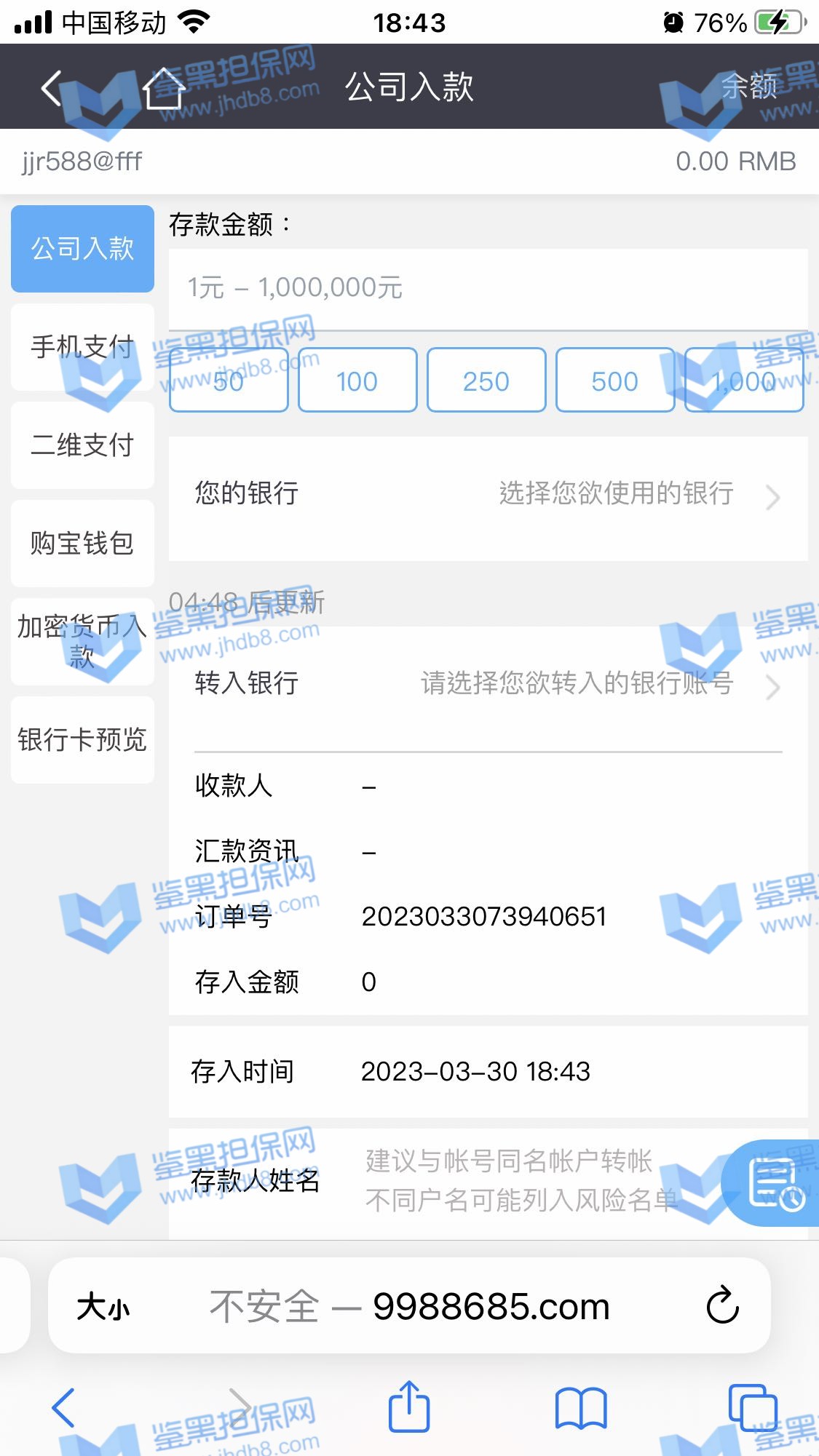This screenshot has height=1456, width=819.
Task: Open the Safari share sheet
Action: point(409,1407)
